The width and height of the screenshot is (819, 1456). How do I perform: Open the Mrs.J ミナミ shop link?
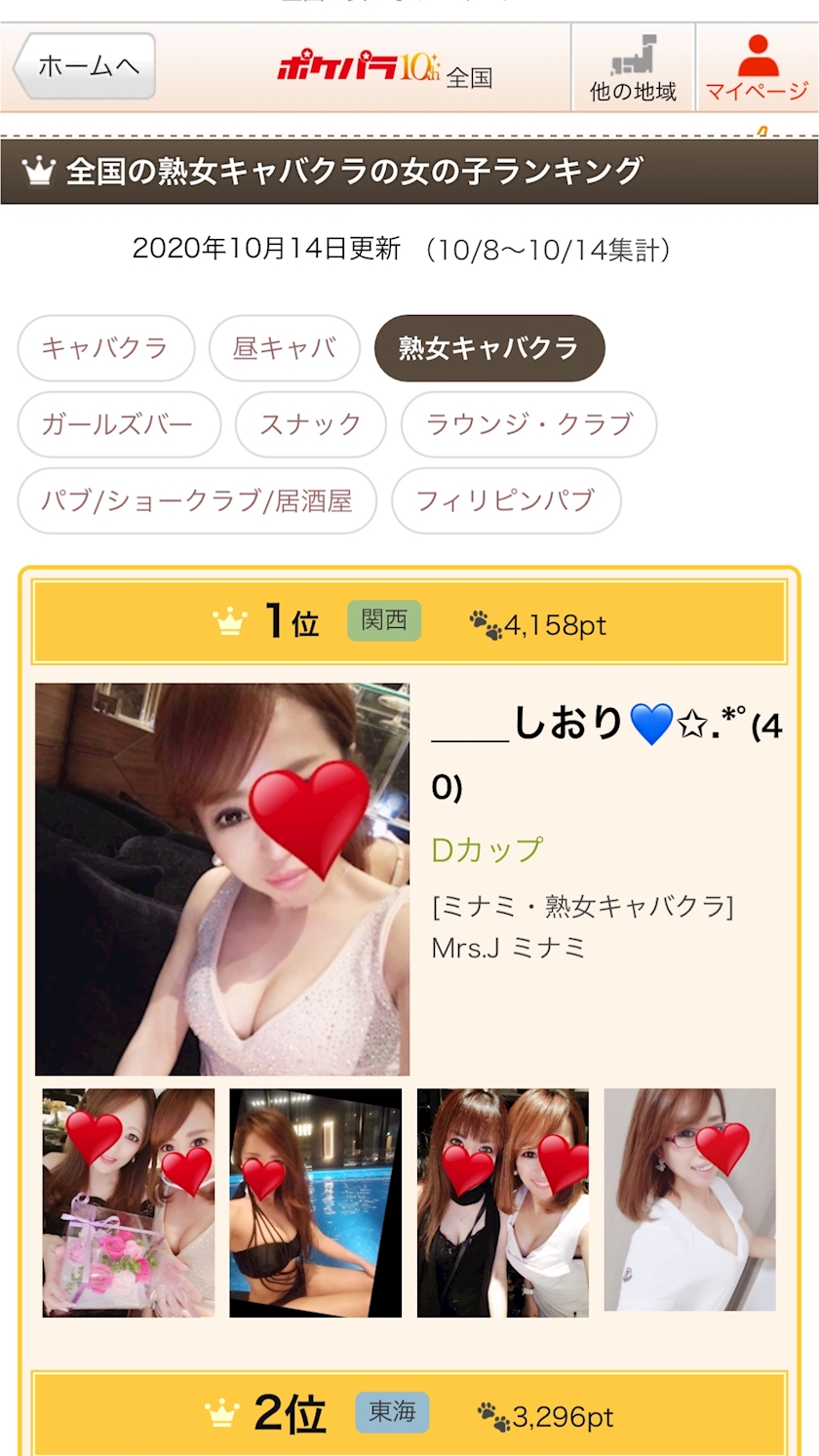(508, 948)
